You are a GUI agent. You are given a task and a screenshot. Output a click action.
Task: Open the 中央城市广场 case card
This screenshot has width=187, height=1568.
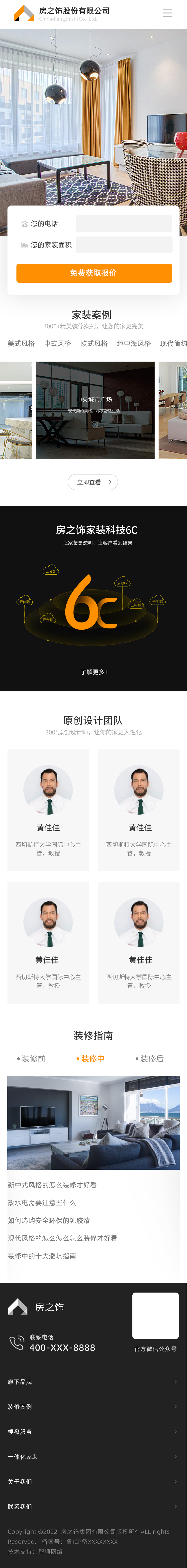click(95, 410)
